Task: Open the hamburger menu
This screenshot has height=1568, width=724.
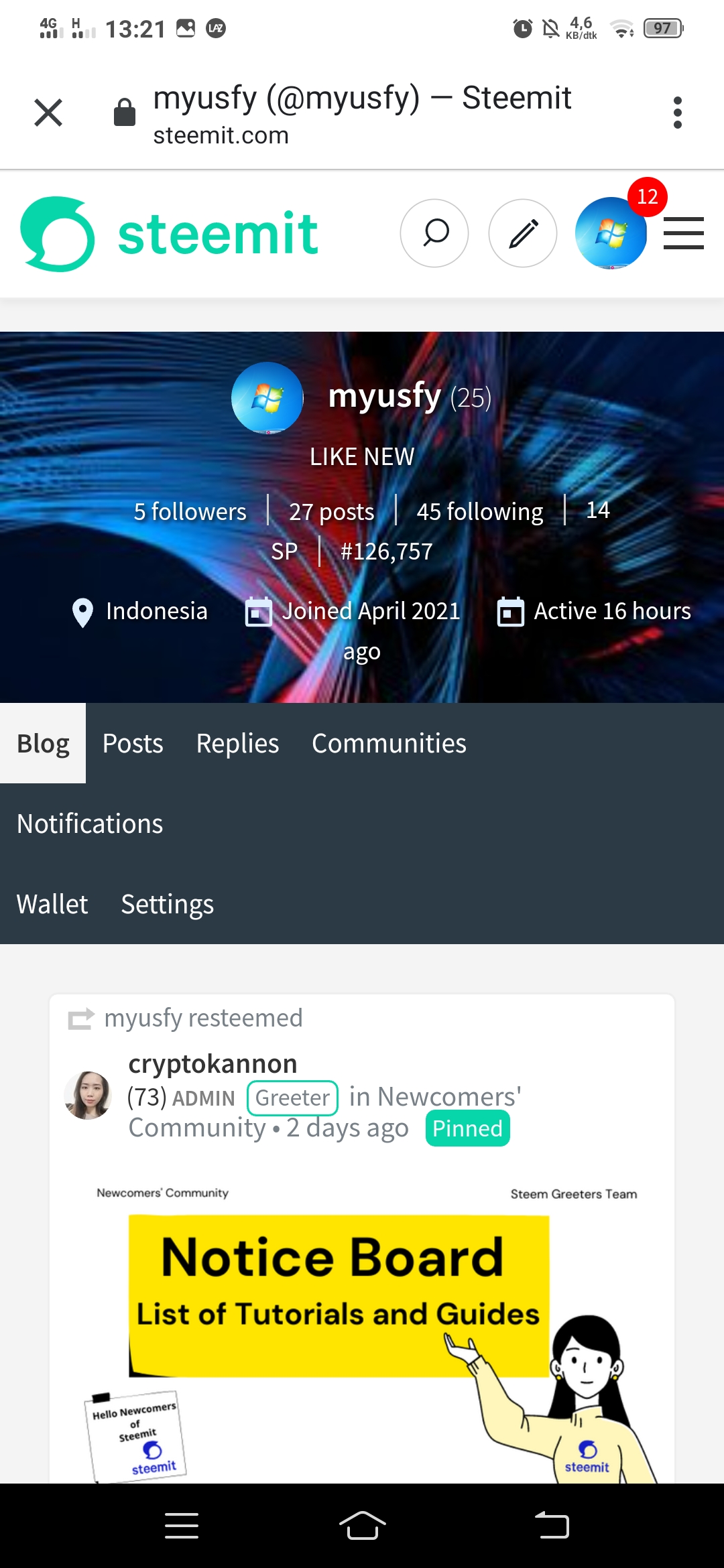Action: tap(683, 233)
